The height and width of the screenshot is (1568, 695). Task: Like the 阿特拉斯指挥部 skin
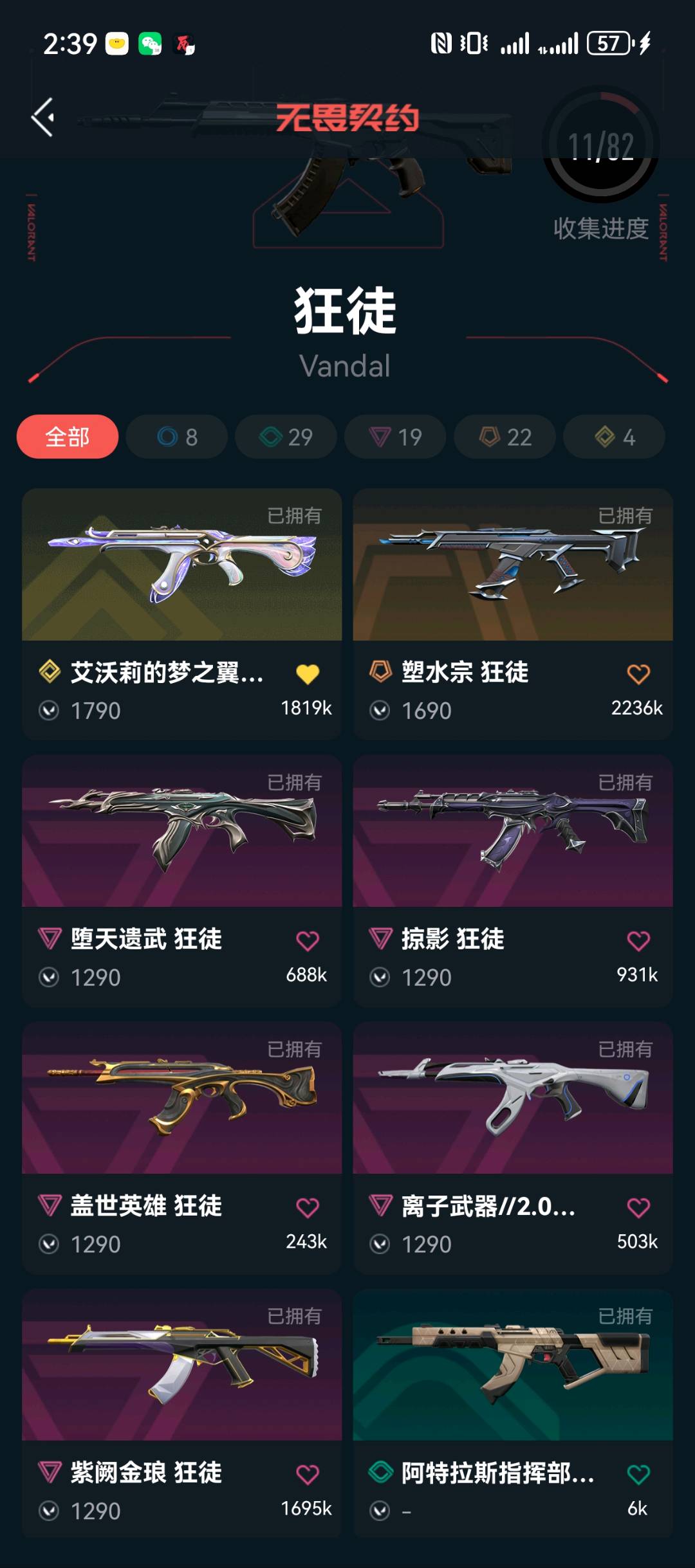pyautogui.click(x=638, y=1474)
